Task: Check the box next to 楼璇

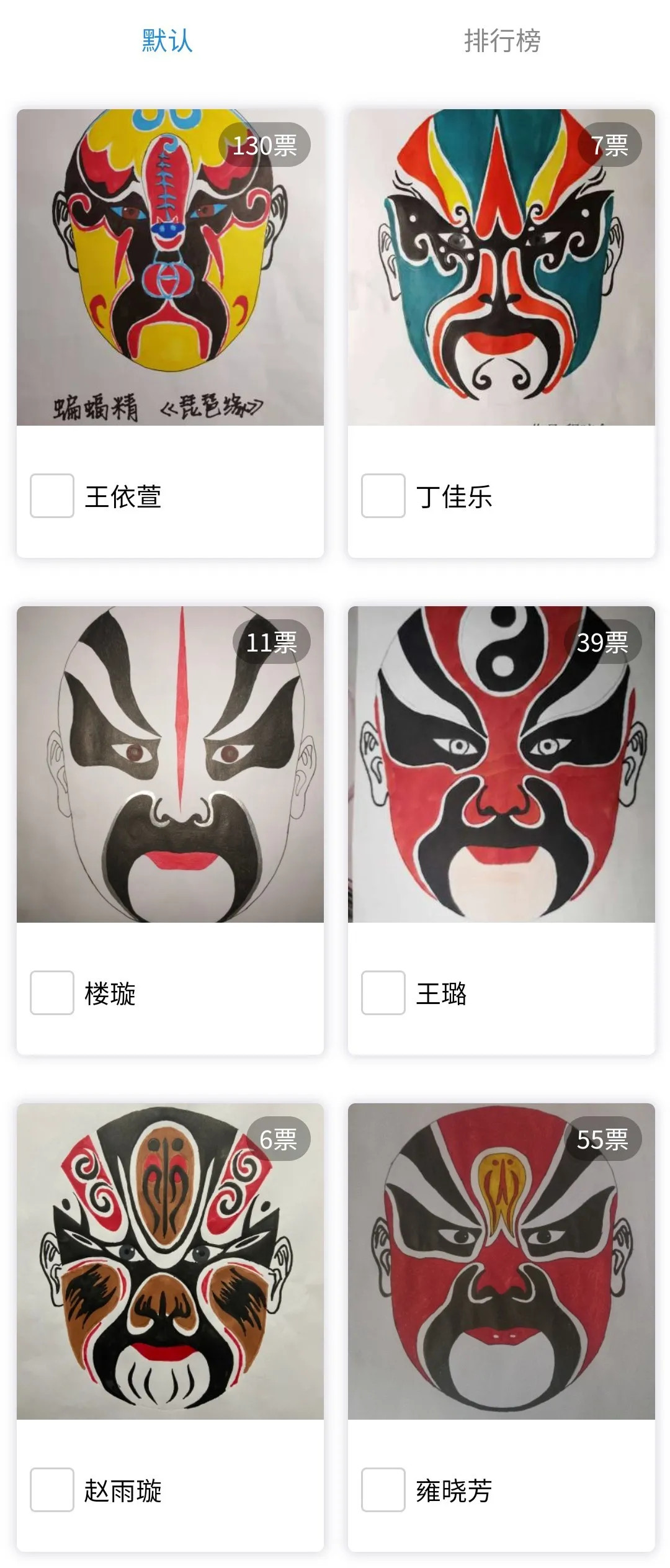Action: 52,993
